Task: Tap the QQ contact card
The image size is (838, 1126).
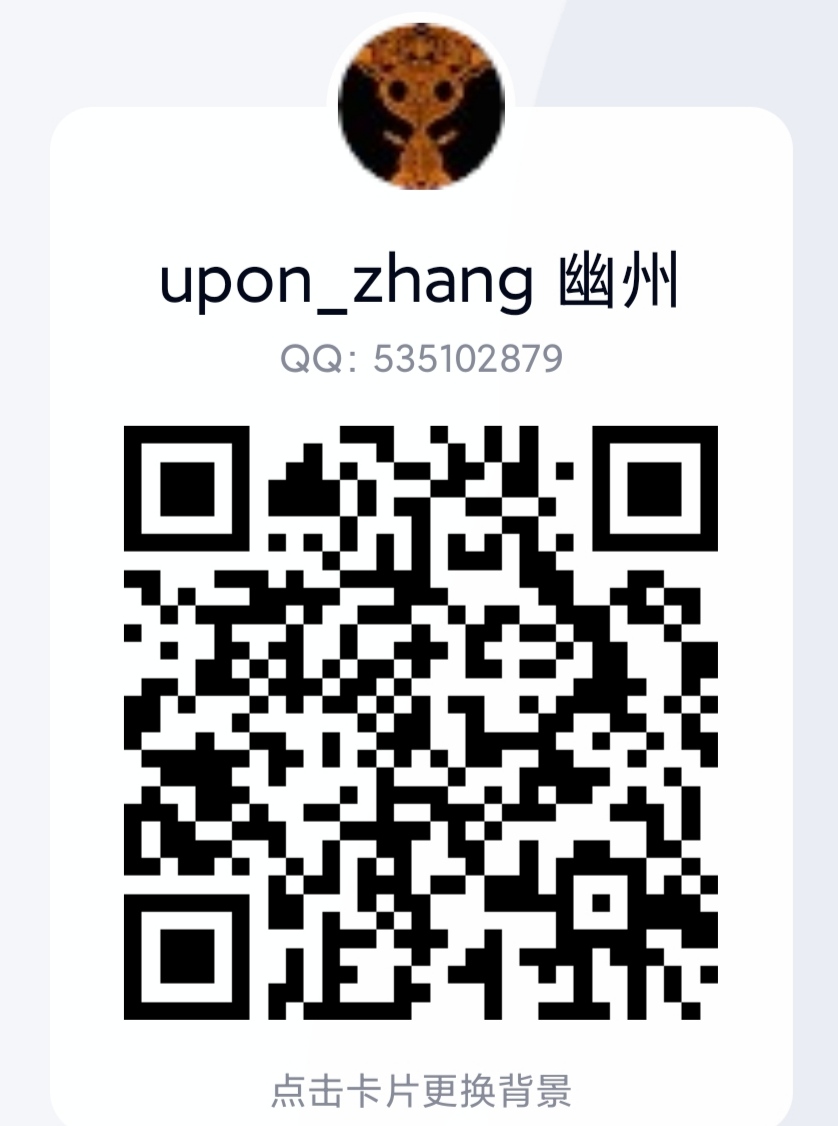Action: point(419,620)
